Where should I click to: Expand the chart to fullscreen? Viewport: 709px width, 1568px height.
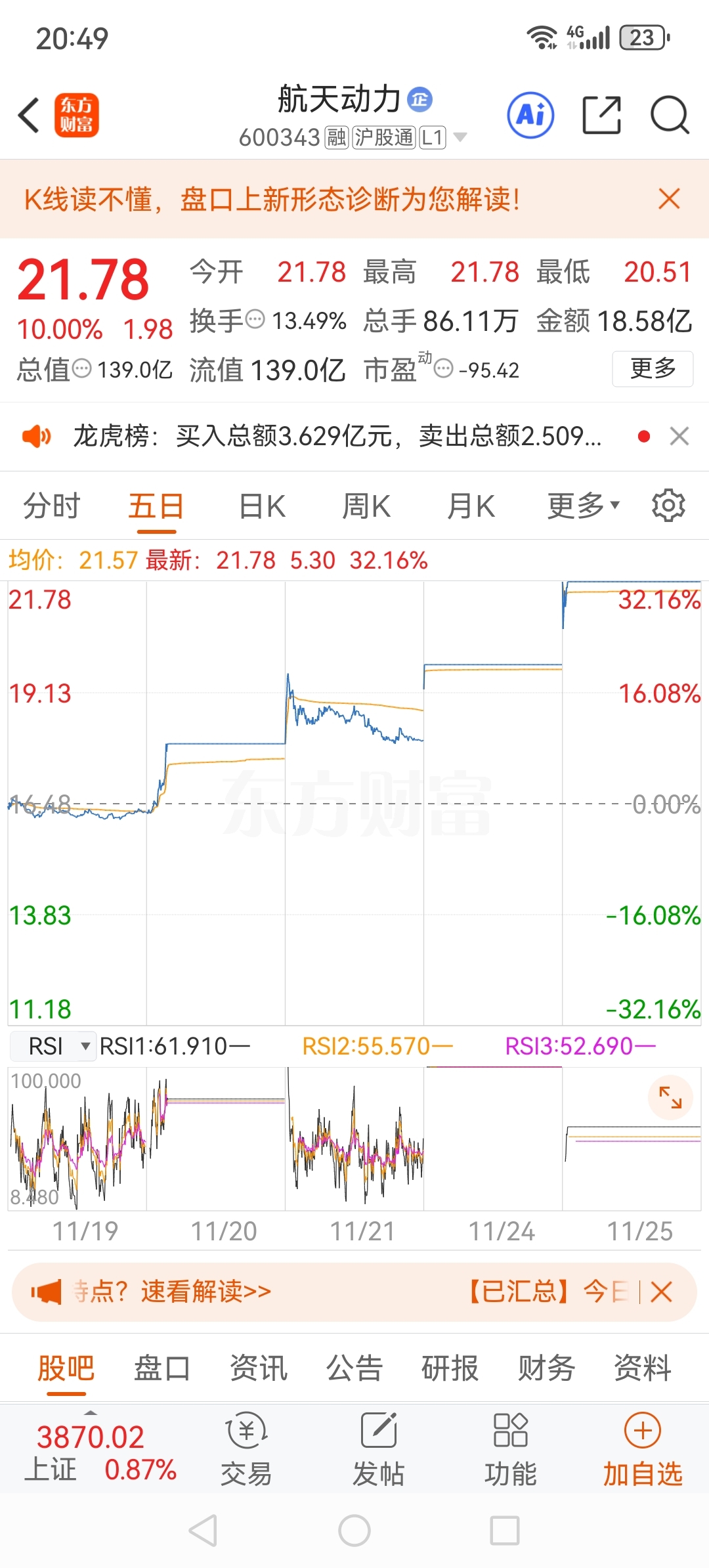670,1097
